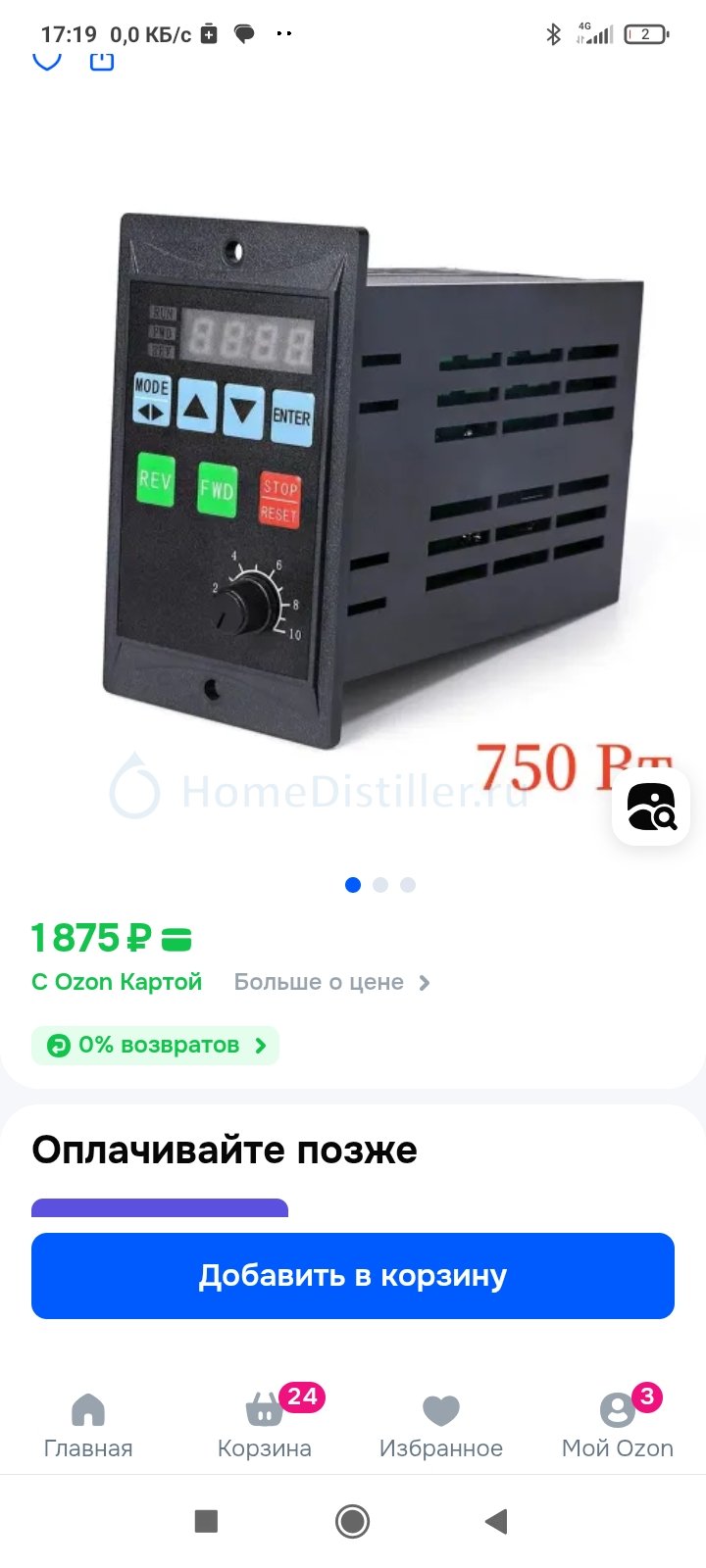Open the 0% возвратов chip
Viewport: 706px width, 1568px height.
[156, 1045]
